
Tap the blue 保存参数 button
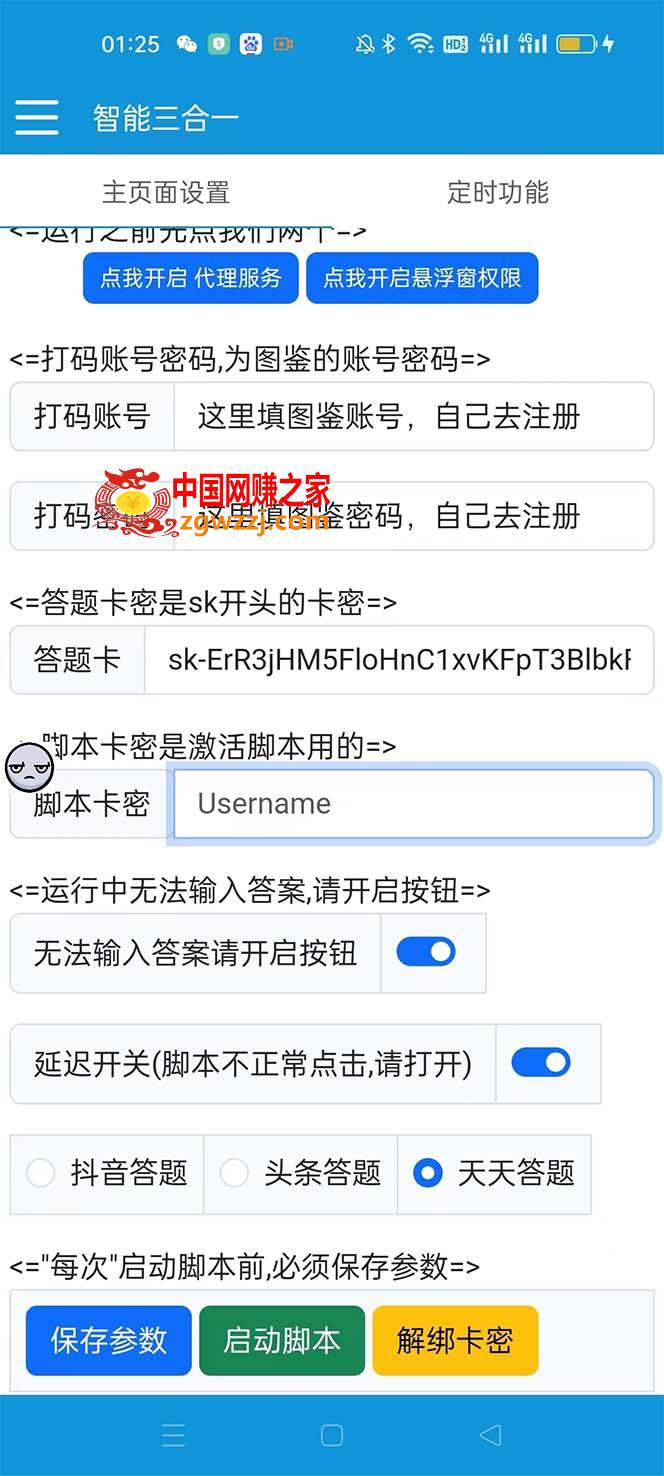[109, 1340]
